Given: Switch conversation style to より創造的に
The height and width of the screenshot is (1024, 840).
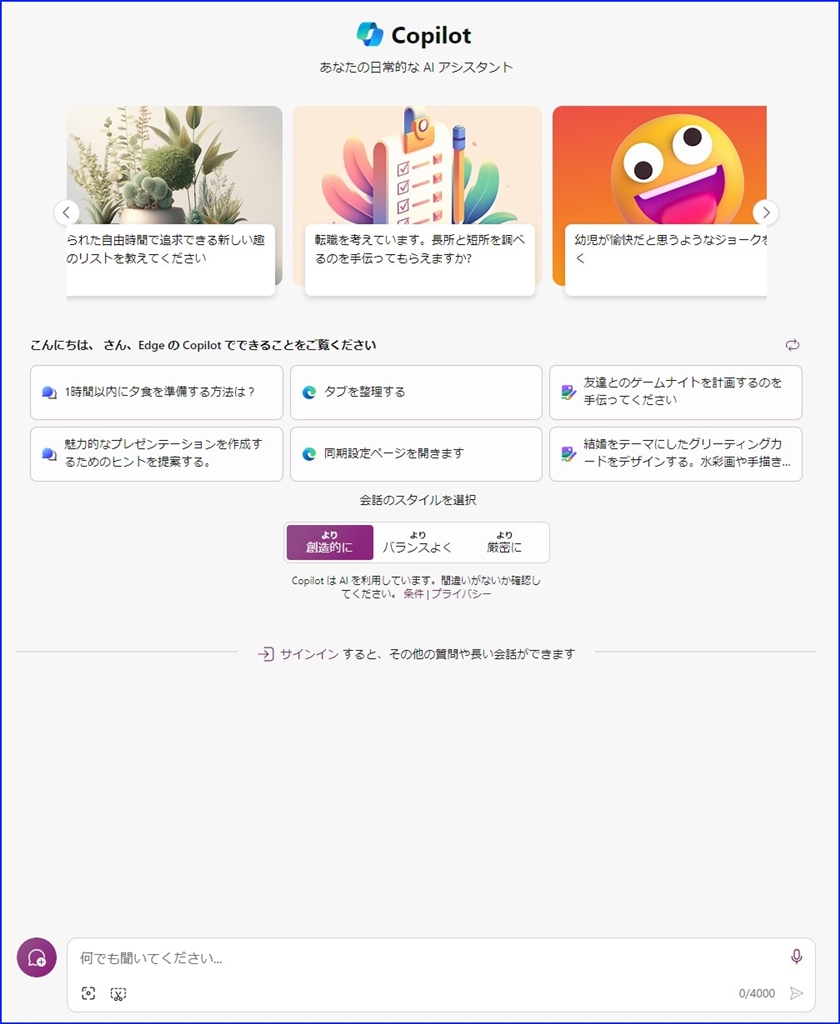Looking at the screenshot, I should 330,542.
